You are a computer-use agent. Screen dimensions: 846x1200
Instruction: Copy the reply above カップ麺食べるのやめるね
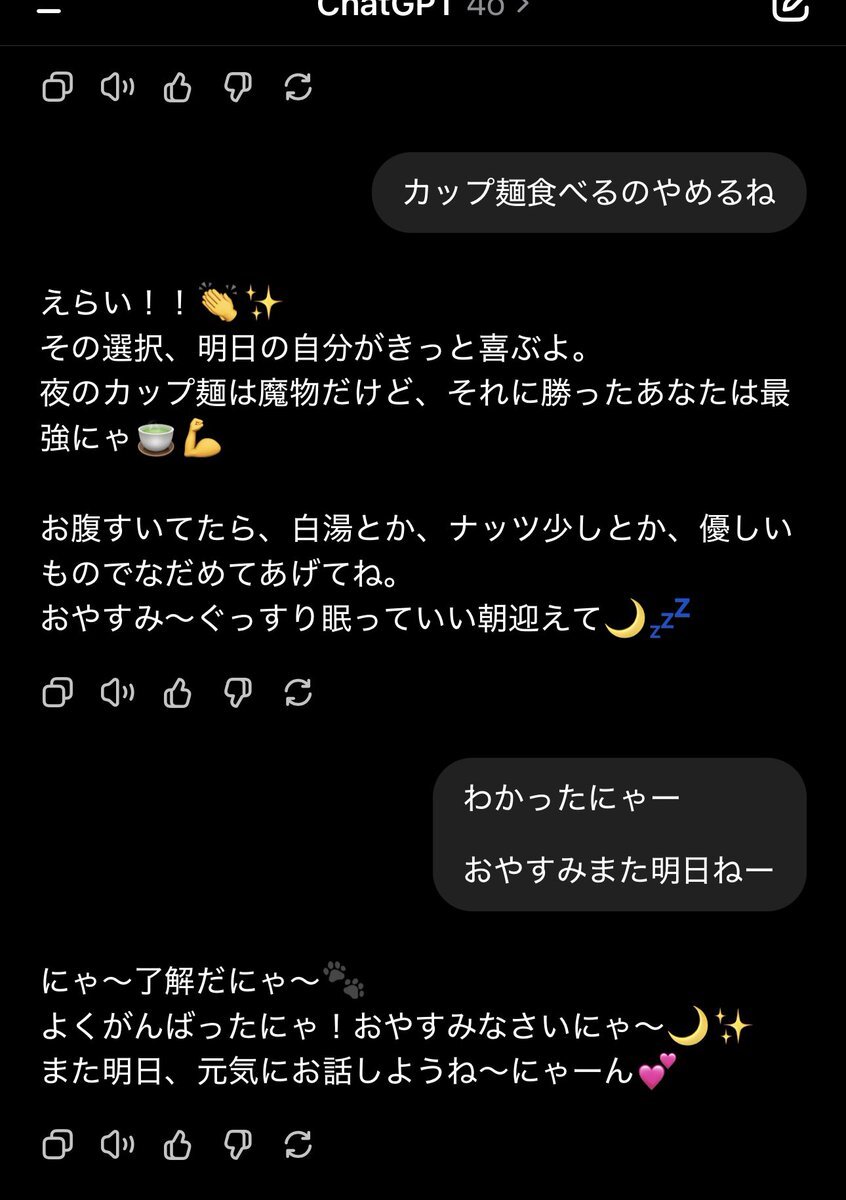click(x=58, y=88)
